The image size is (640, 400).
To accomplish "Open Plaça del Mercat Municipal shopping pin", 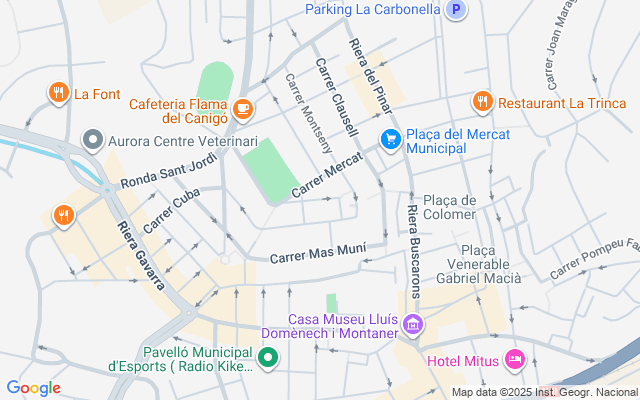I will click(x=390, y=141).
